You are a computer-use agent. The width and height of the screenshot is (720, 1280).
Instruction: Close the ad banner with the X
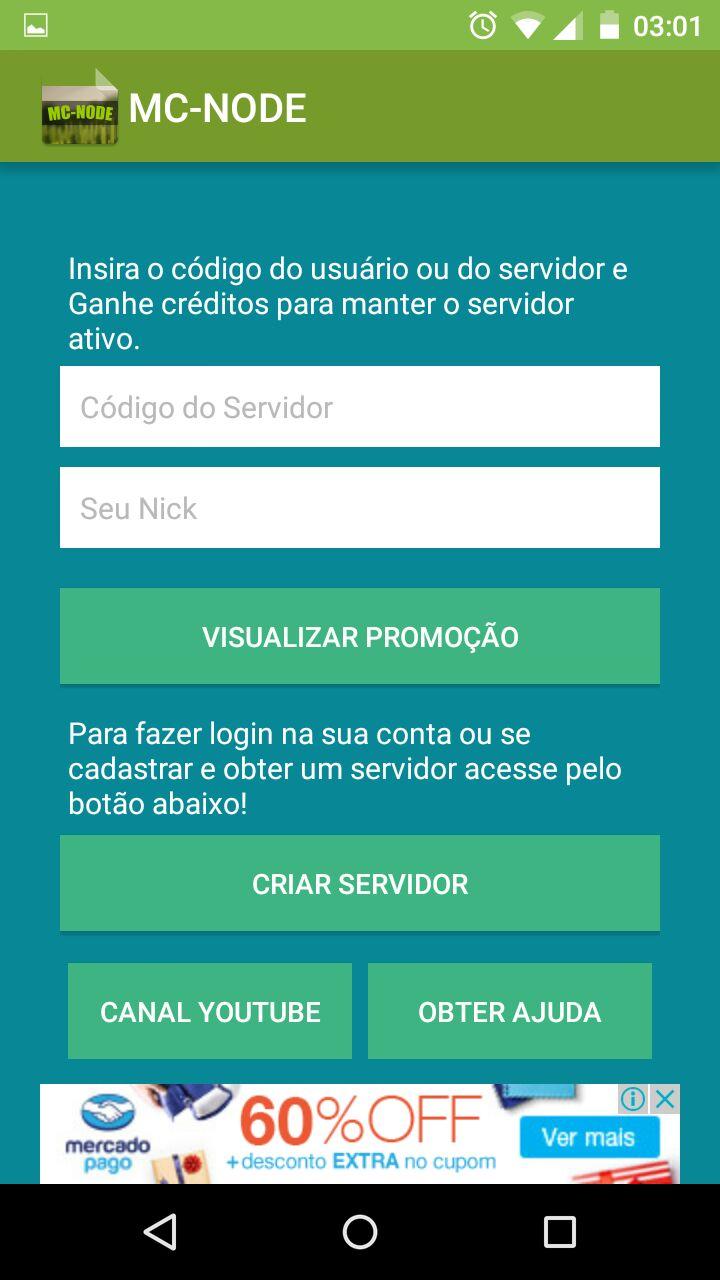point(665,1099)
